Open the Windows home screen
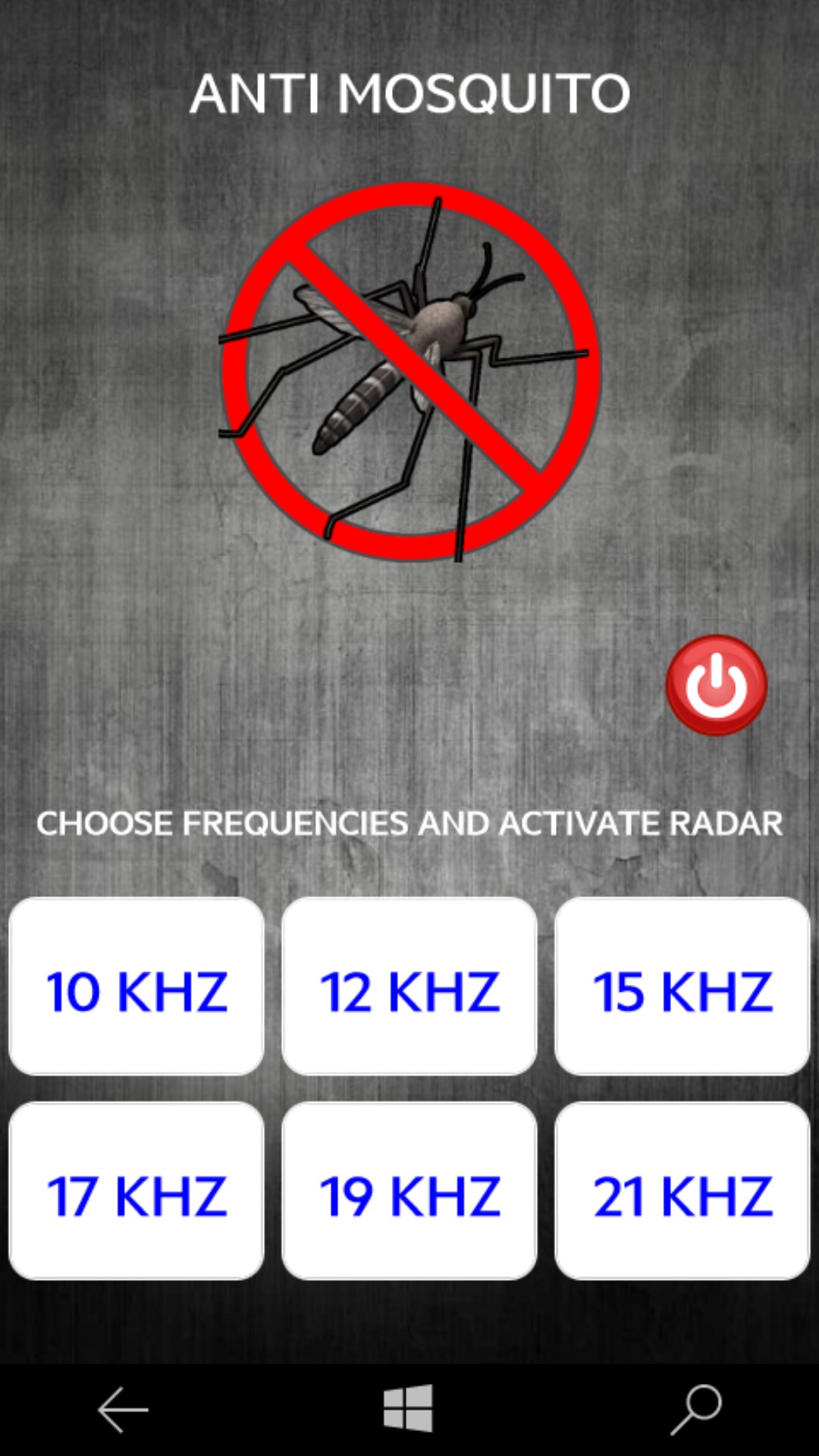Screen dimensions: 819x1456 tap(408, 1409)
